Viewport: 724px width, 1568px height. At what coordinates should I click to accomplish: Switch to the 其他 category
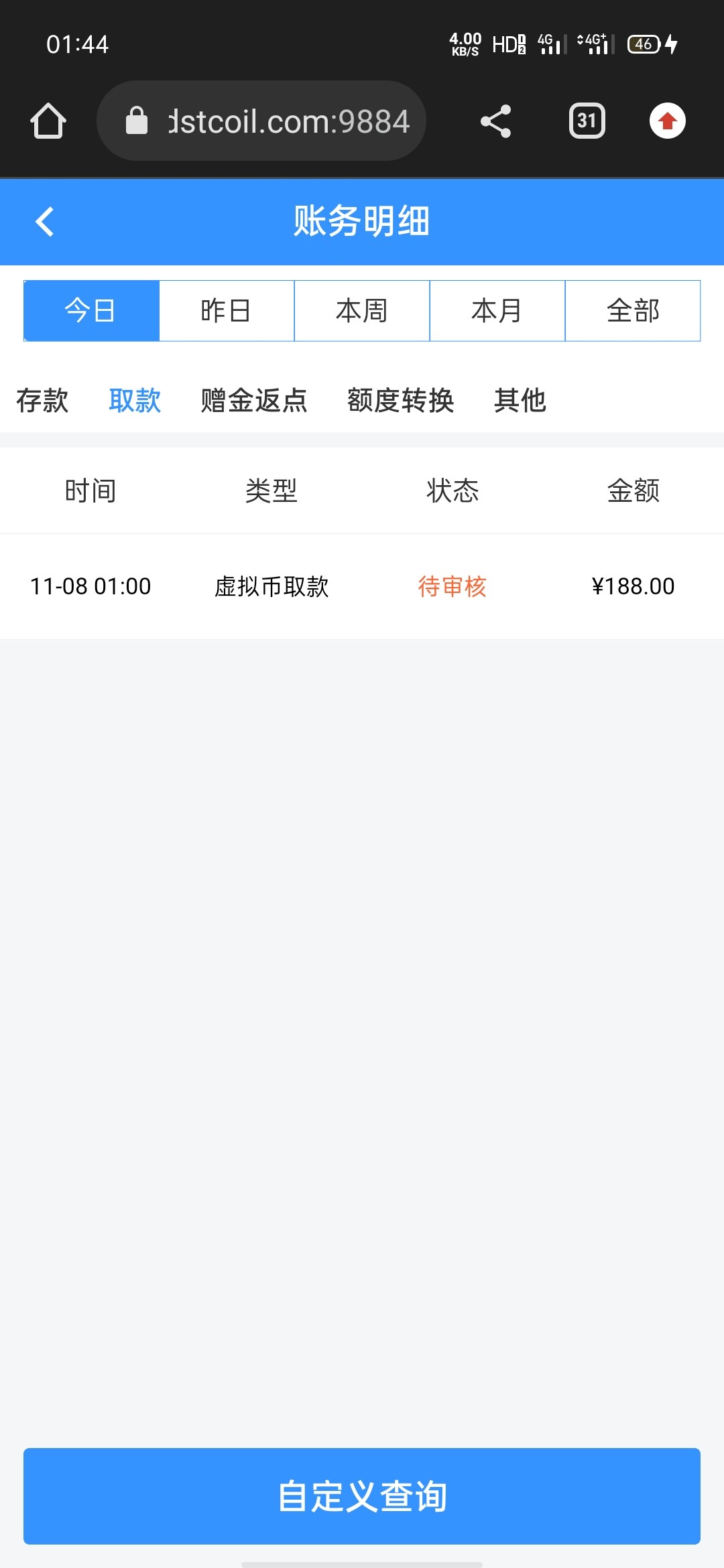(520, 401)
